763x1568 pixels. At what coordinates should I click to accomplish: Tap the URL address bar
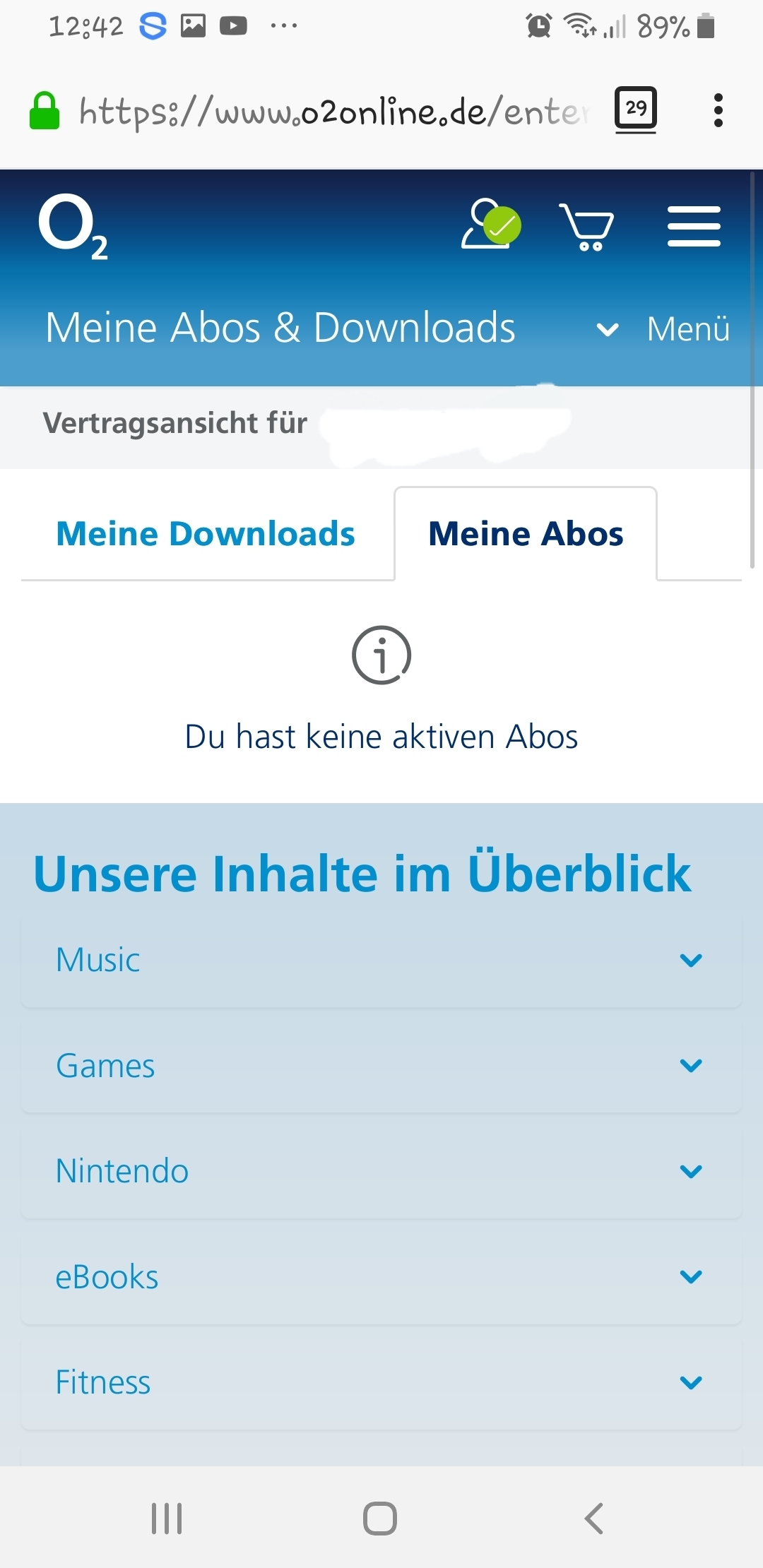tap(333, 112)
